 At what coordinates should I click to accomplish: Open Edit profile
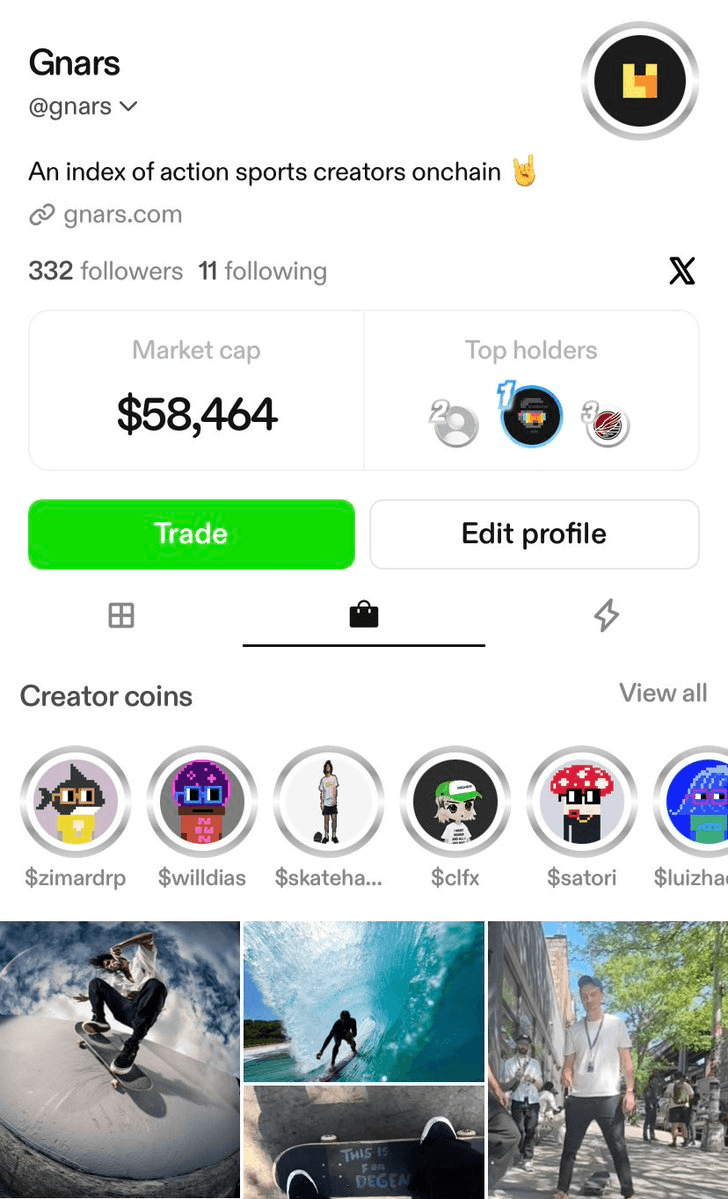click(x=534, y=533)
